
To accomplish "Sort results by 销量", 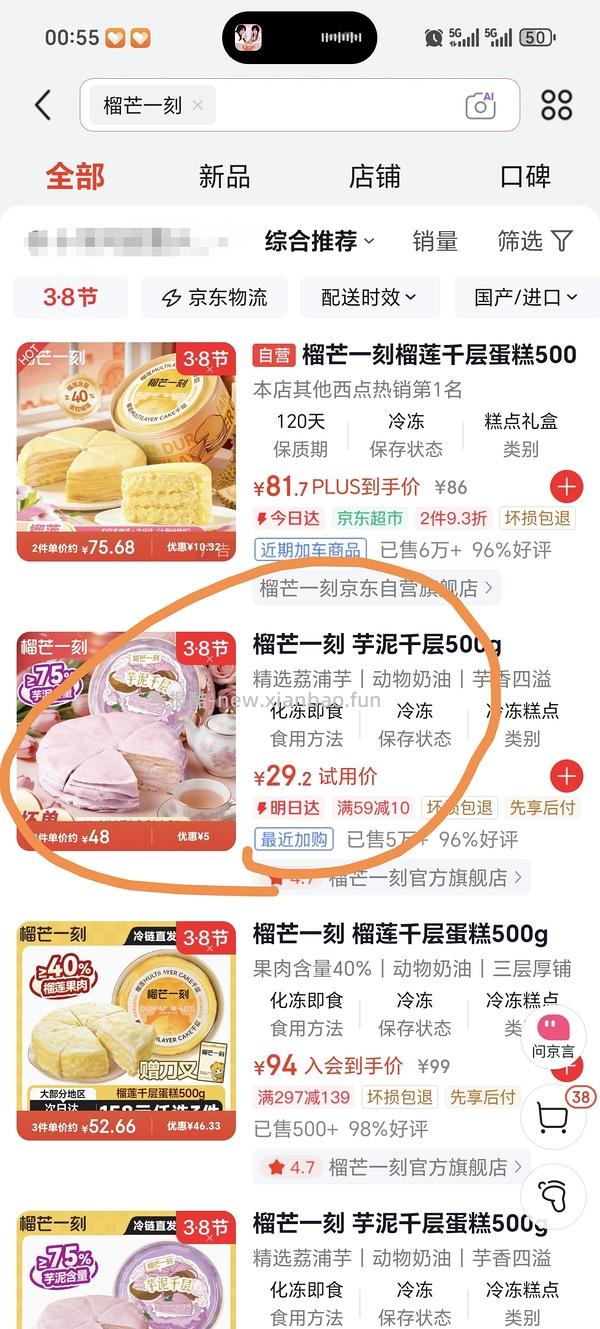I will coord(435,241).
